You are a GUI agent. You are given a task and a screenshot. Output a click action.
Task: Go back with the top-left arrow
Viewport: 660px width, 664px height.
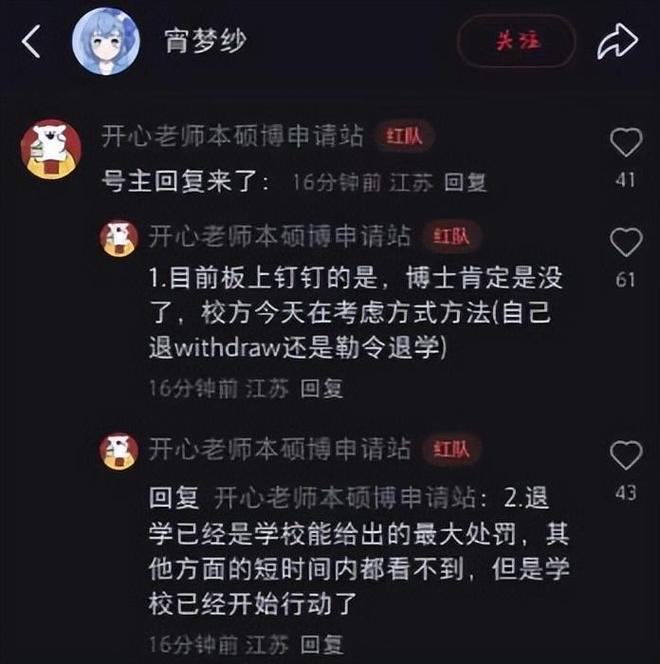[x=32, y=41]
